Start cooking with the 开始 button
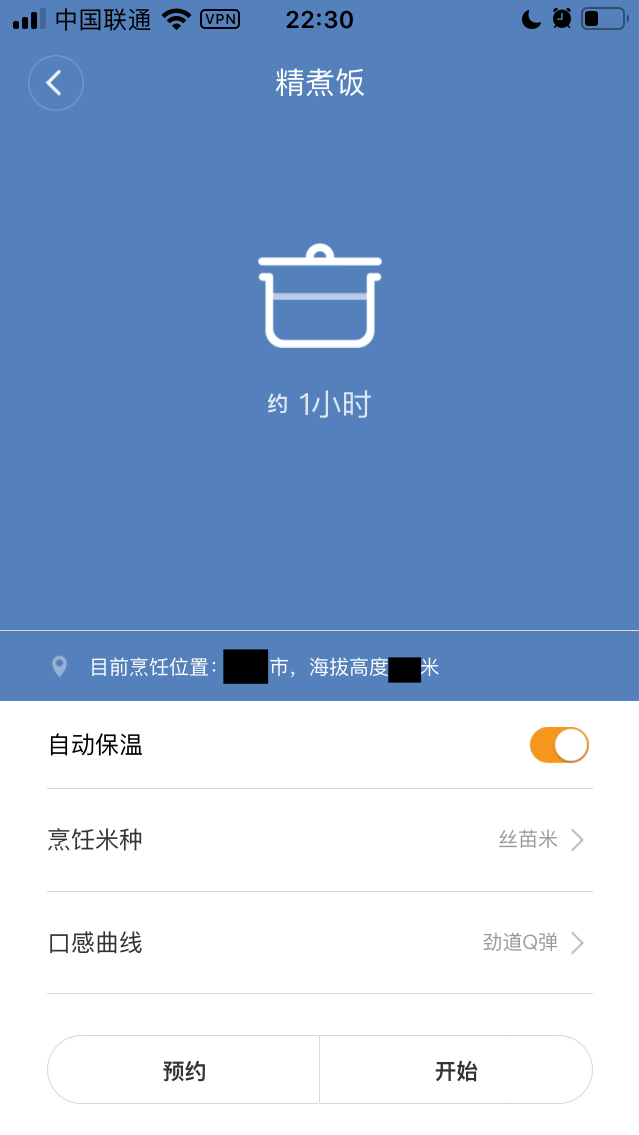This screenshot has width=639, height=1135. [x=456, y=1070]
